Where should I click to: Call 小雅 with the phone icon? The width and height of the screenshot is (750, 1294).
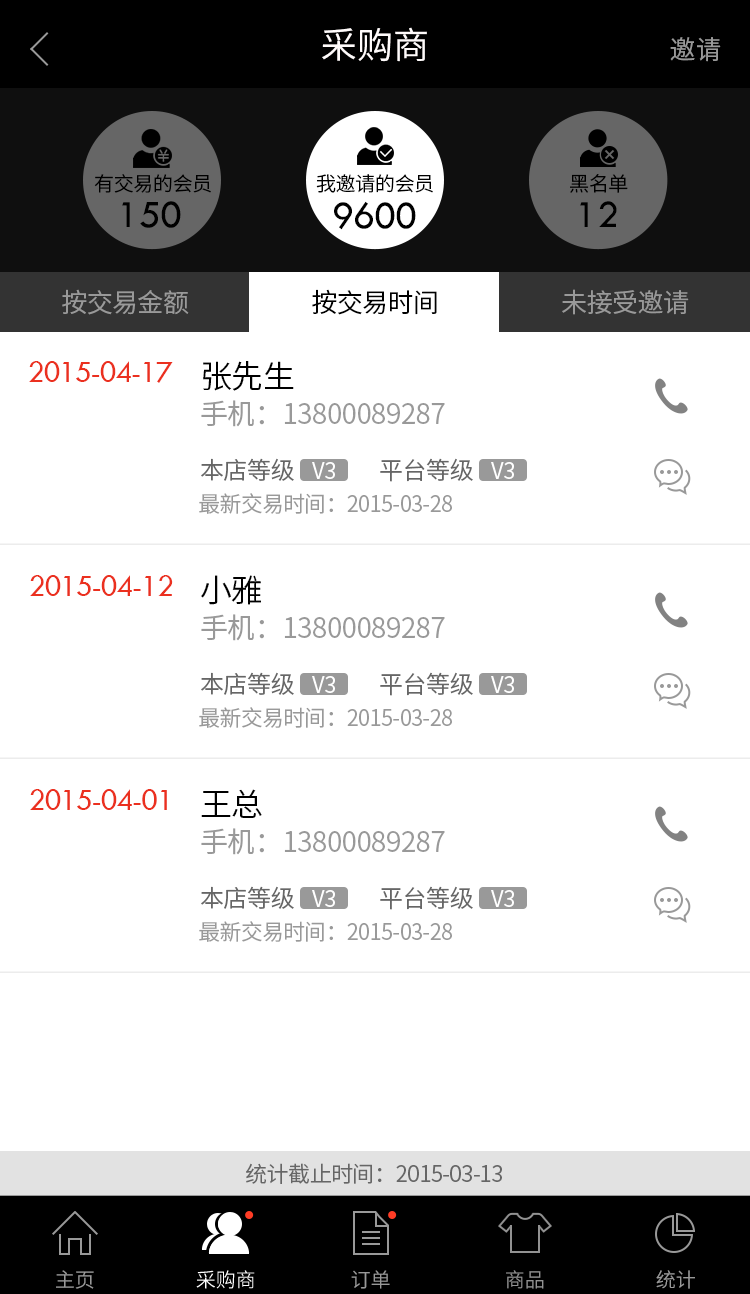(671, 610)
